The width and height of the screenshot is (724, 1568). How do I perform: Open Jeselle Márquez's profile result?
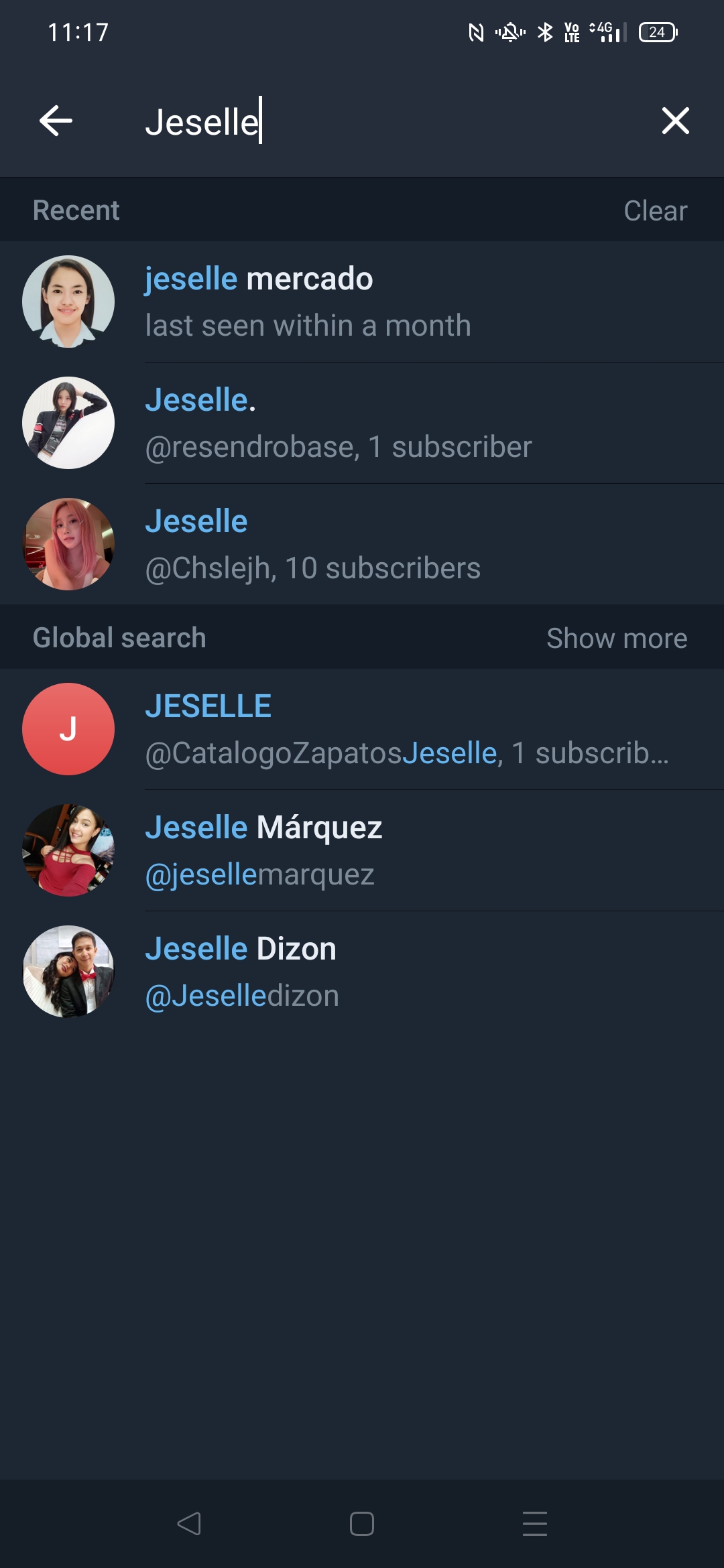[x=362, y=850]
